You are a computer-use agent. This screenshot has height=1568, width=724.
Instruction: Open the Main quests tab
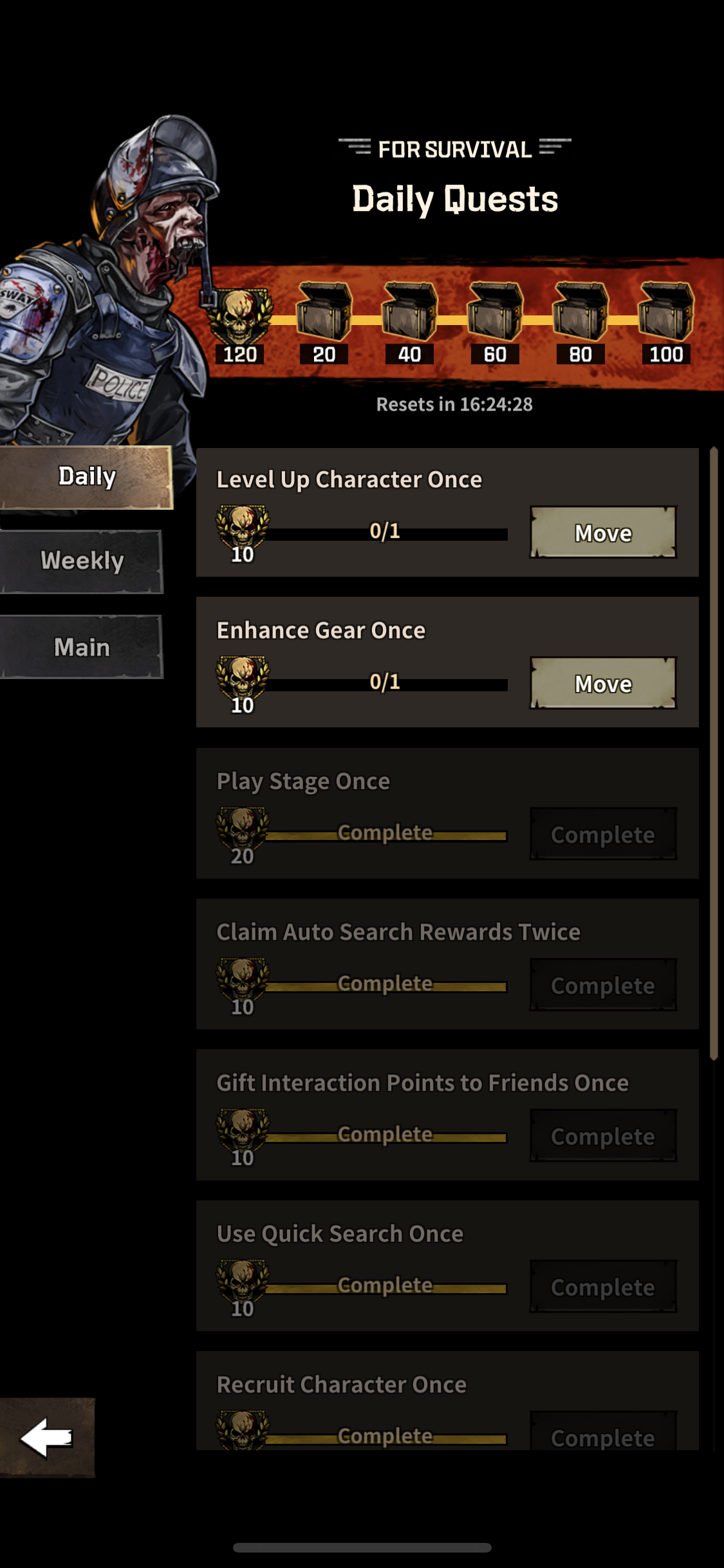(82, 647)
